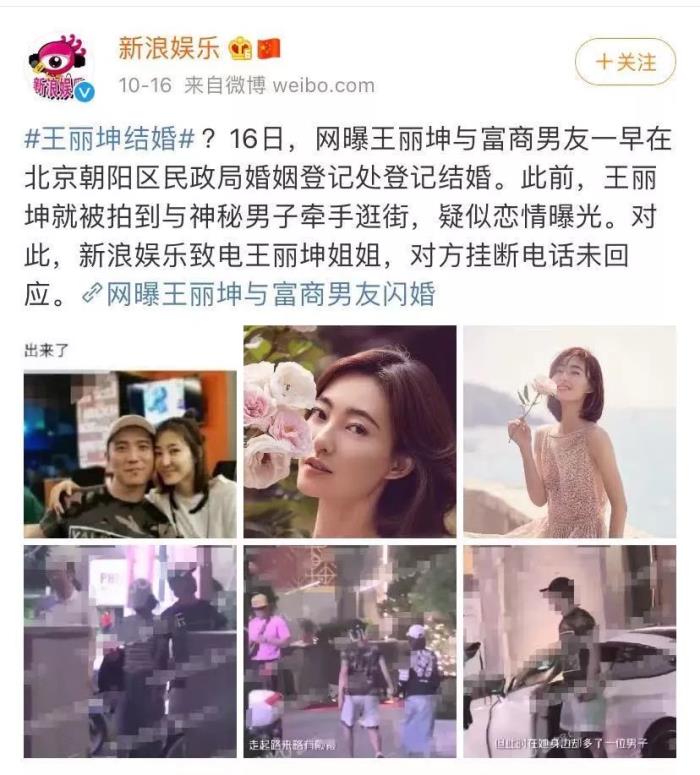700x775 pixels.
Task: Open the photo of man beside white car
Action: pyautogui.click(x=569, y=650)
